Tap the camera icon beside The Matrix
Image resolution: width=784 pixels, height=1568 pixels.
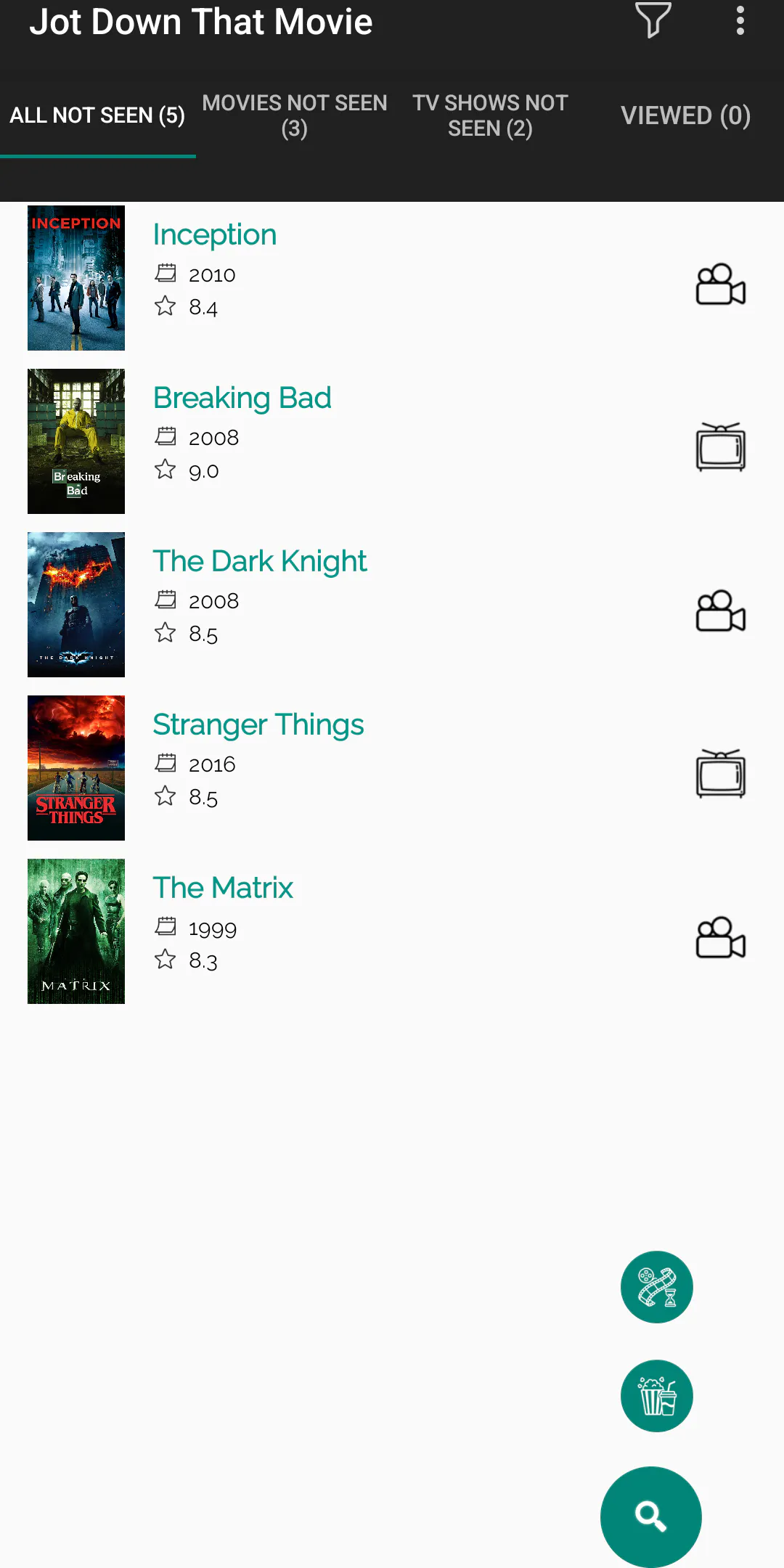tap(721, 937)
